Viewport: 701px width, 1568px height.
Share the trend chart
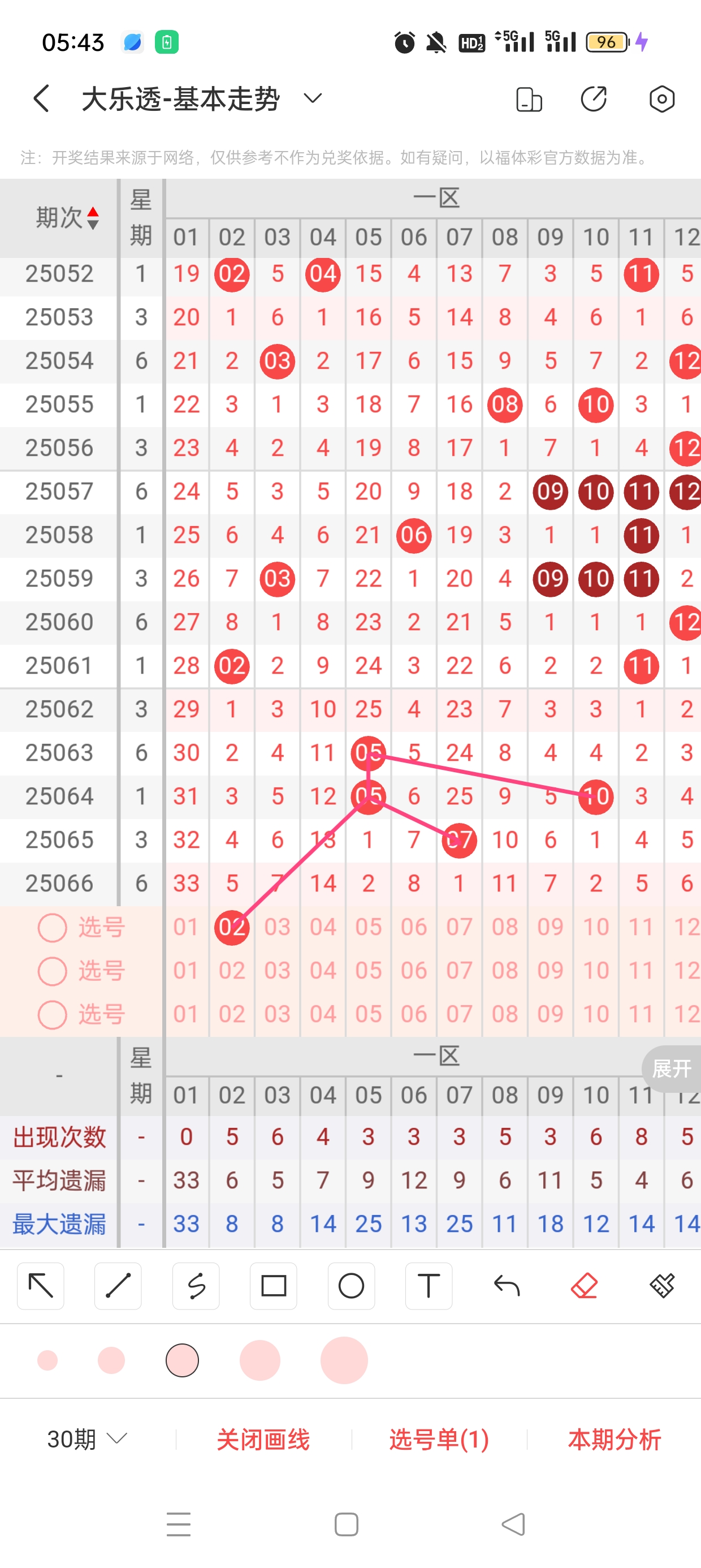tap(594, 98)
